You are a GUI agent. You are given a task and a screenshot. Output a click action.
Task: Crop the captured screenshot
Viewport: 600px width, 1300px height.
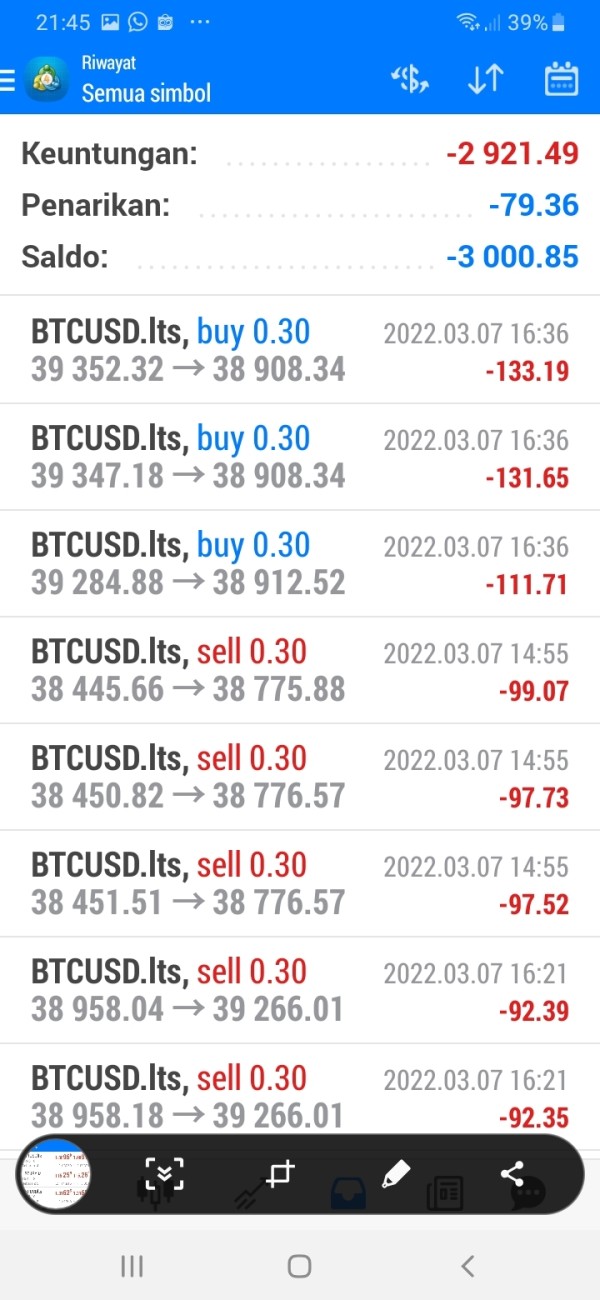pos(280,1174)
